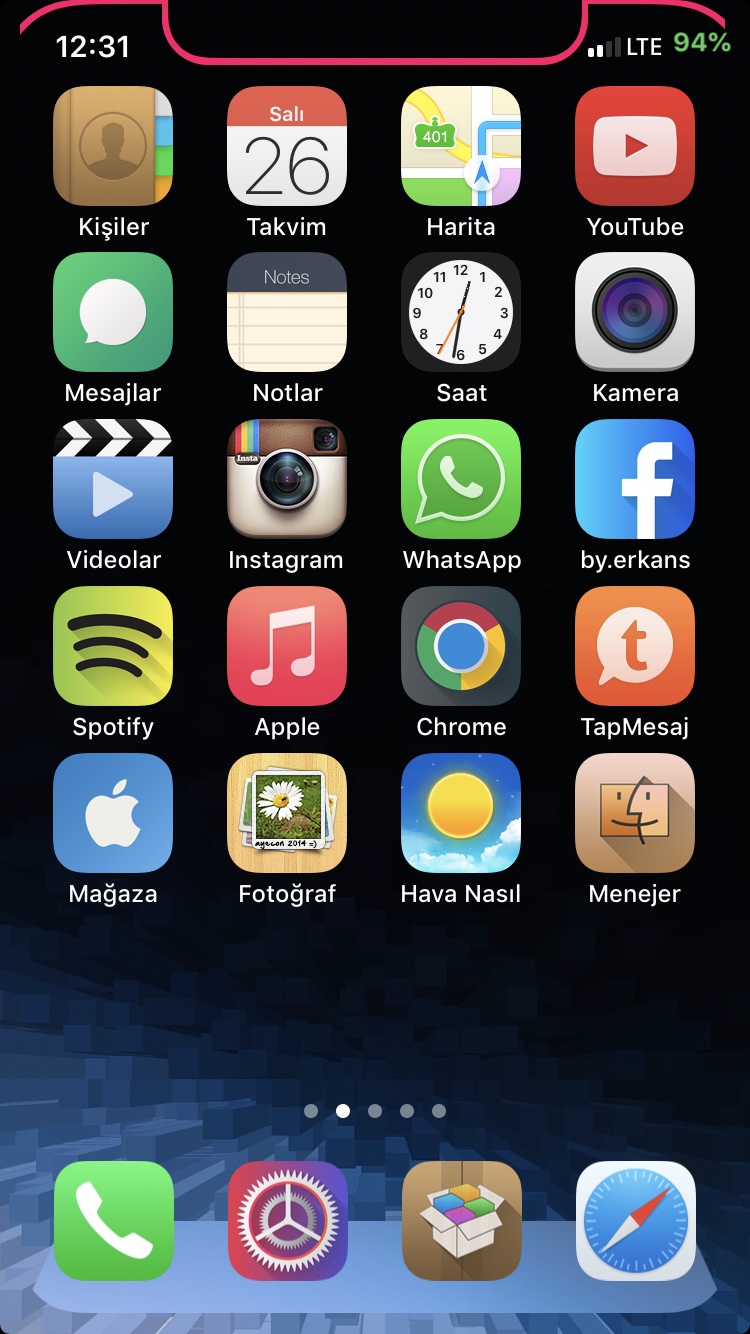Launch the YouTube app

coord(635,146)
